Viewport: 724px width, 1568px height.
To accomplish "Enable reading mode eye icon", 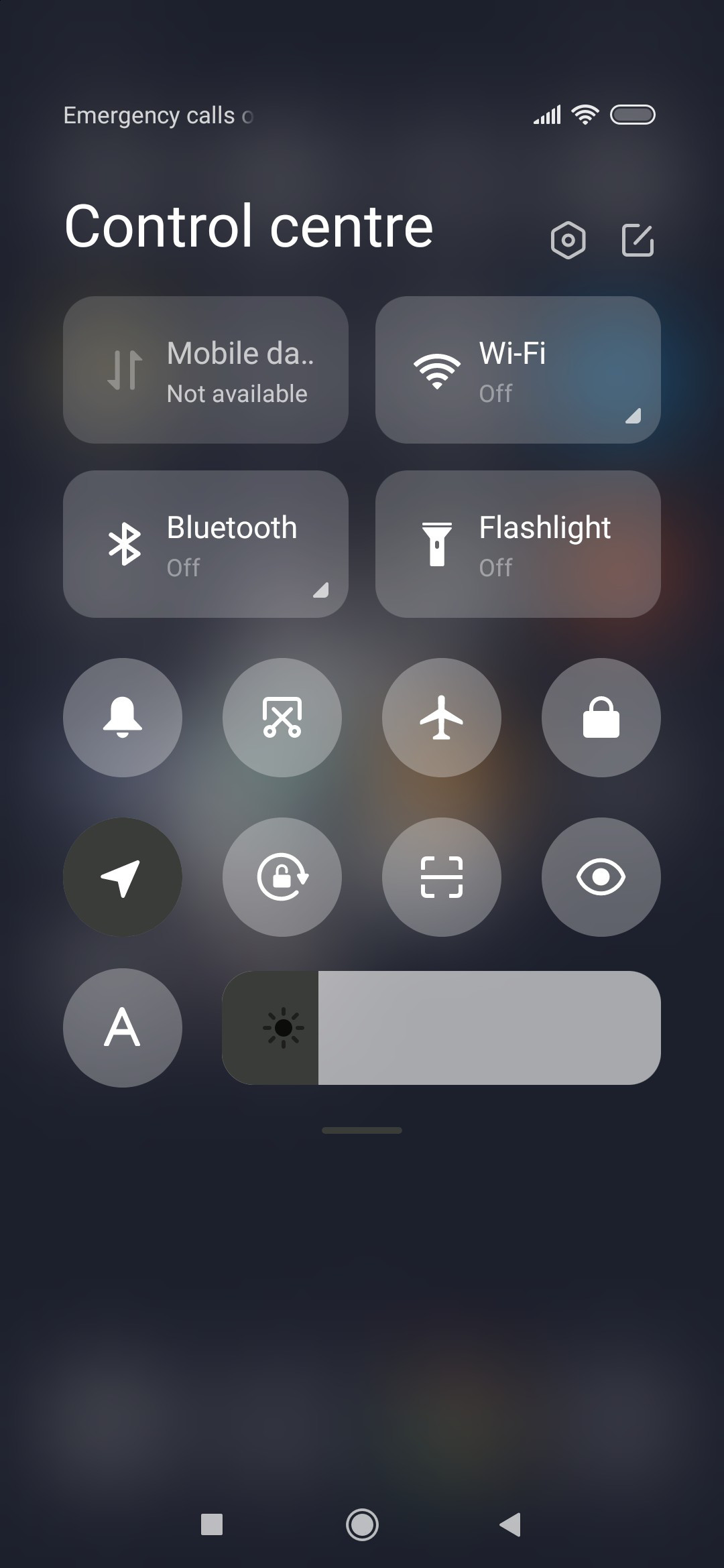I will [x=601, y=877].
